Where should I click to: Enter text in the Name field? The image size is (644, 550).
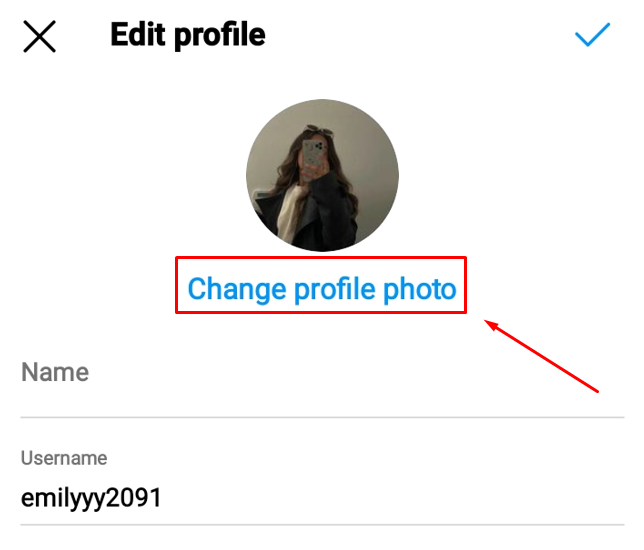coord(320,374)
